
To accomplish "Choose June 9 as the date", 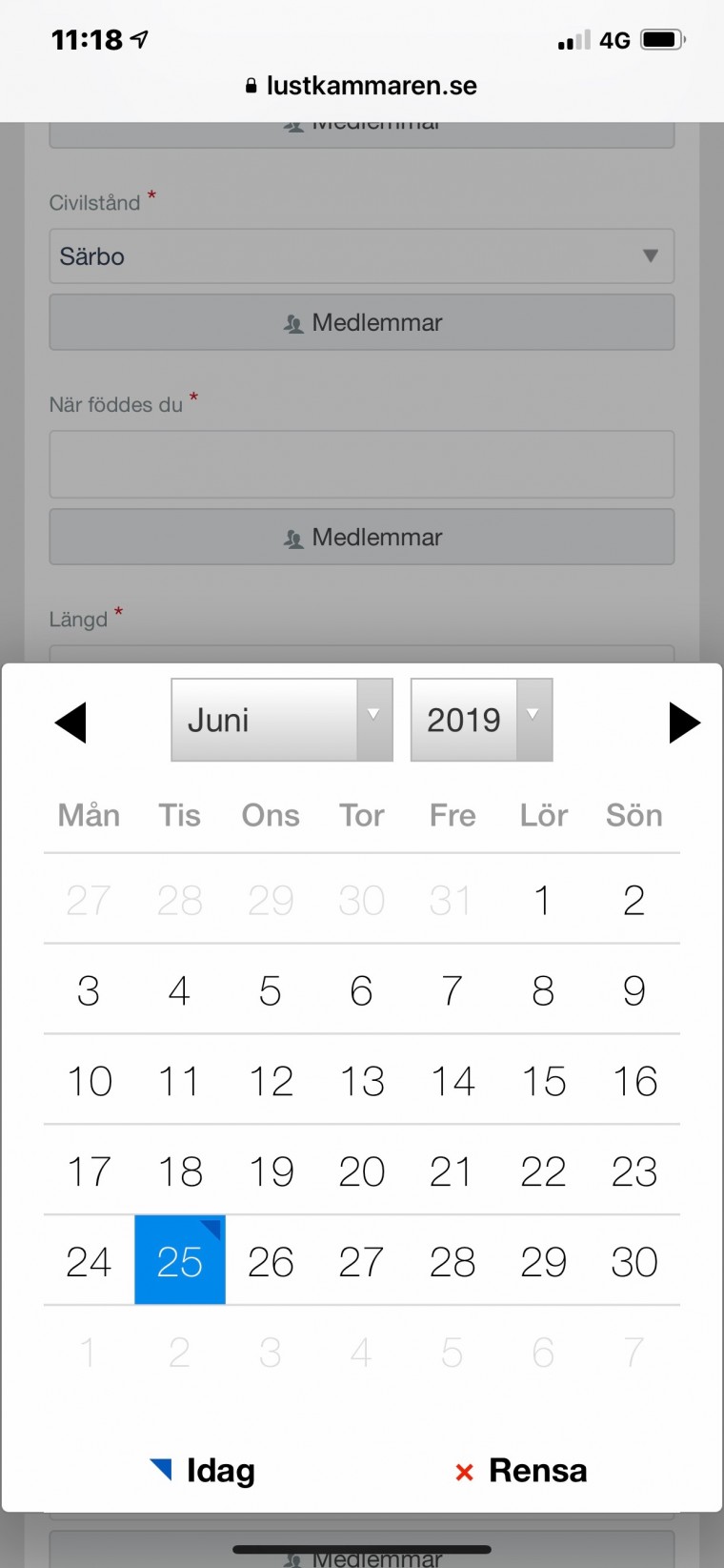I will tap(634, 990).
